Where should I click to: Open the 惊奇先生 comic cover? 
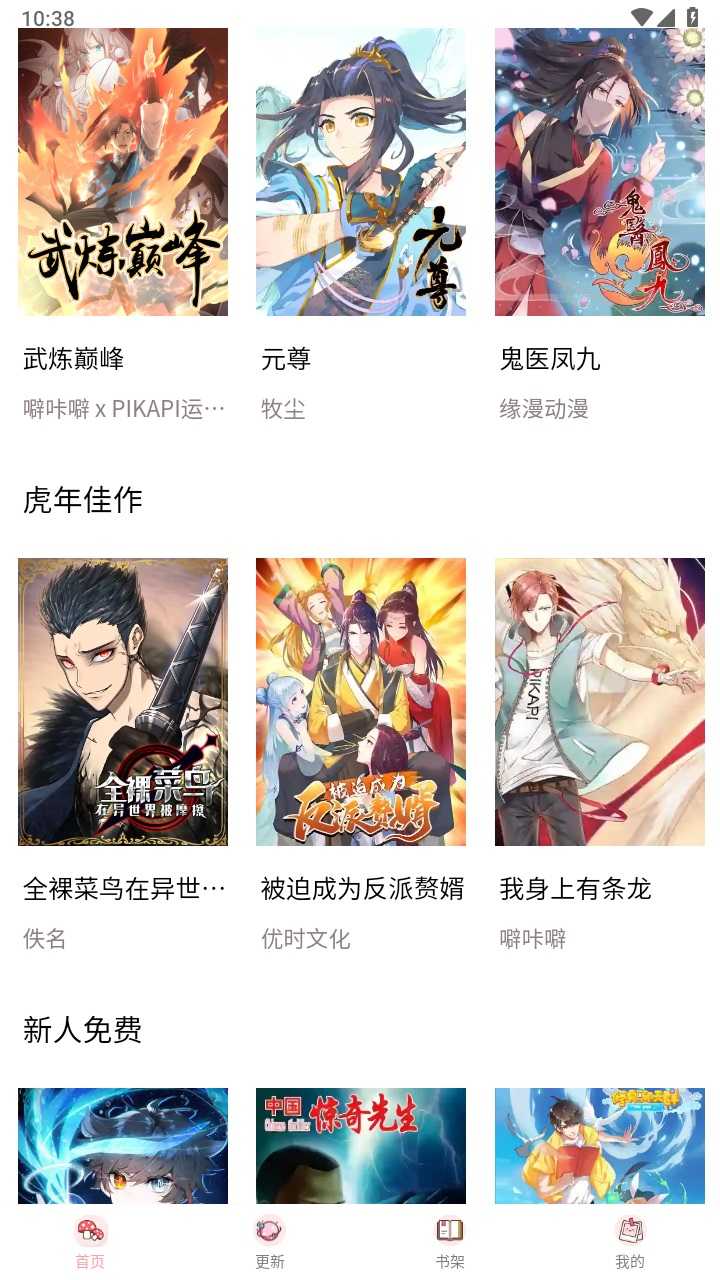point(361,1146)
